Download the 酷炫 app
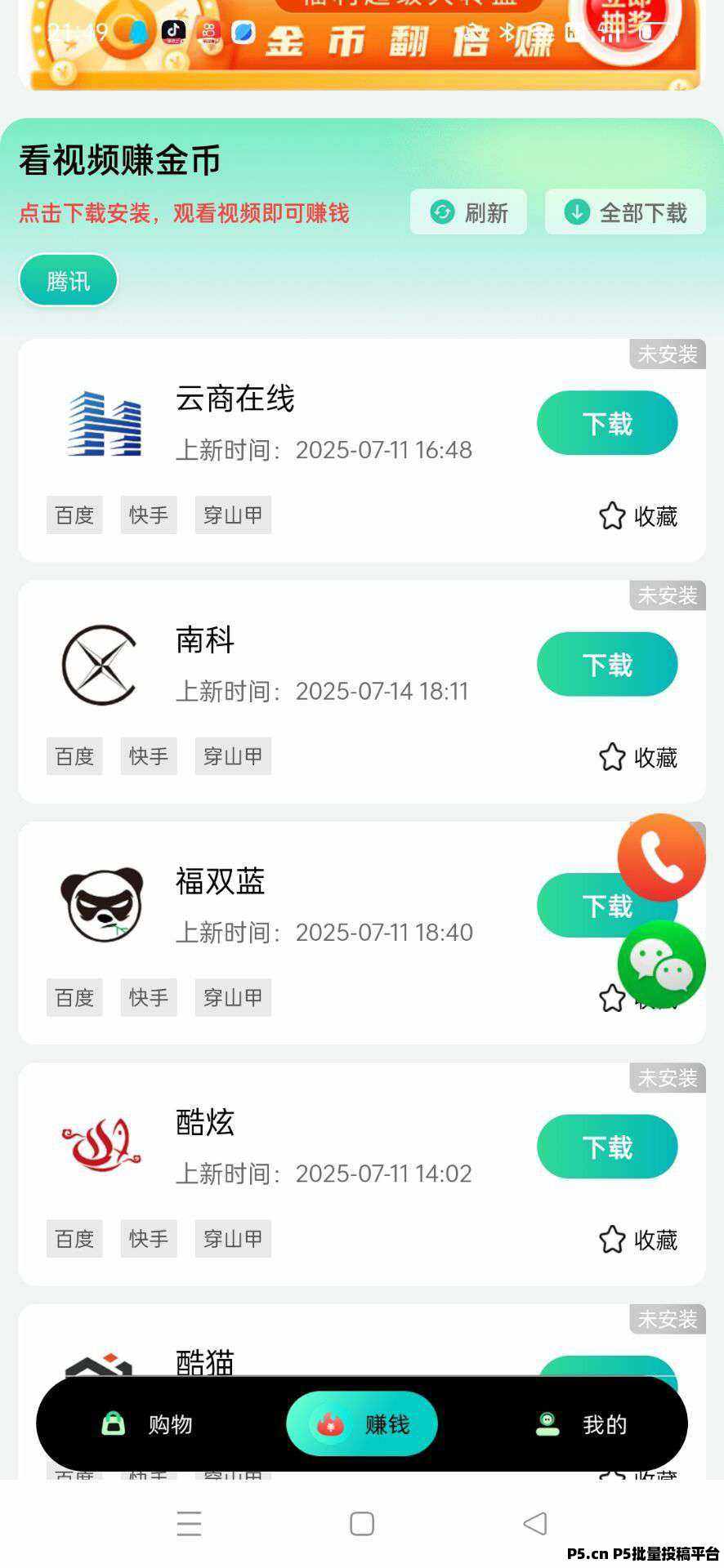This screenshot has width=724, height=1568. 606,1147
